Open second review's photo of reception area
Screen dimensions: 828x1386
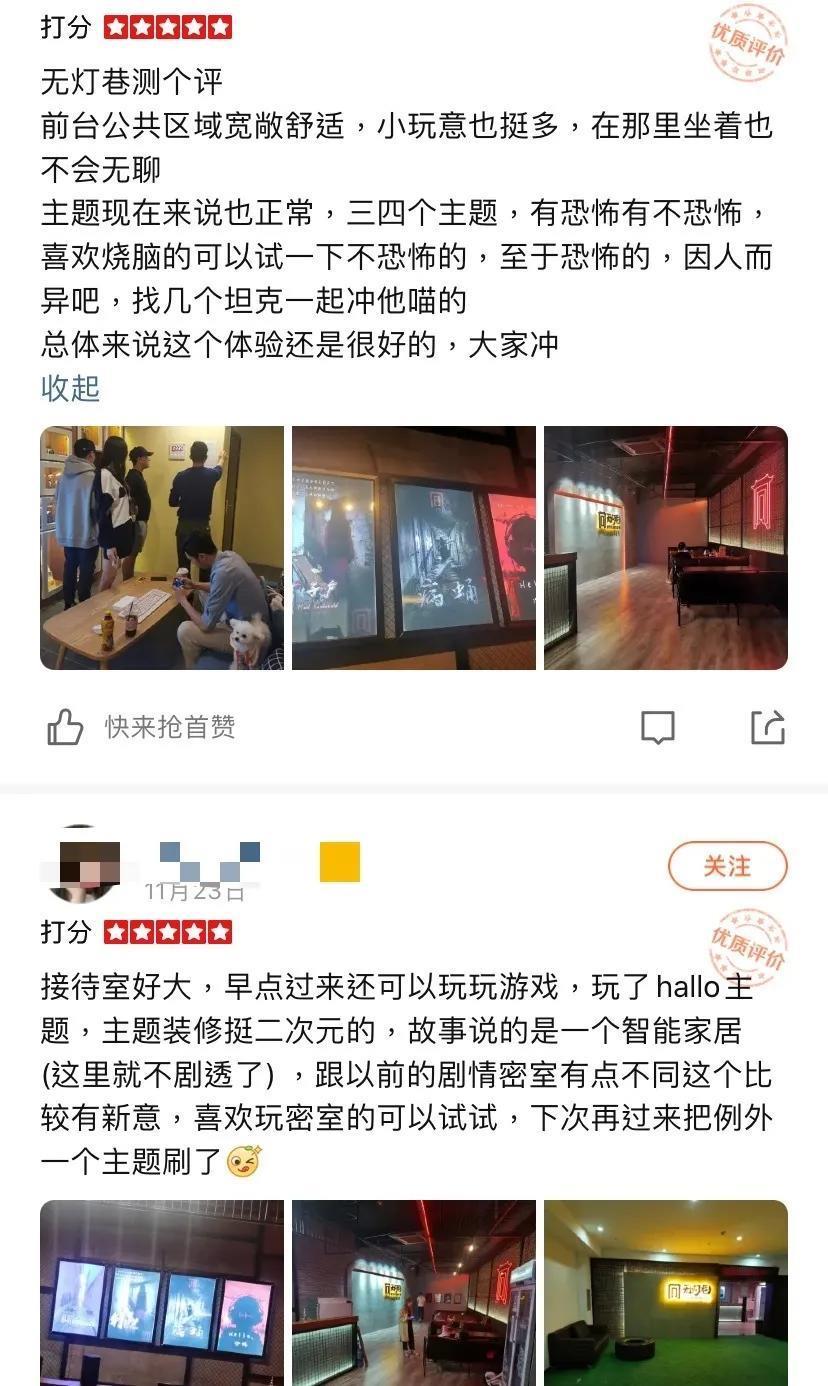pos(414,1292)
